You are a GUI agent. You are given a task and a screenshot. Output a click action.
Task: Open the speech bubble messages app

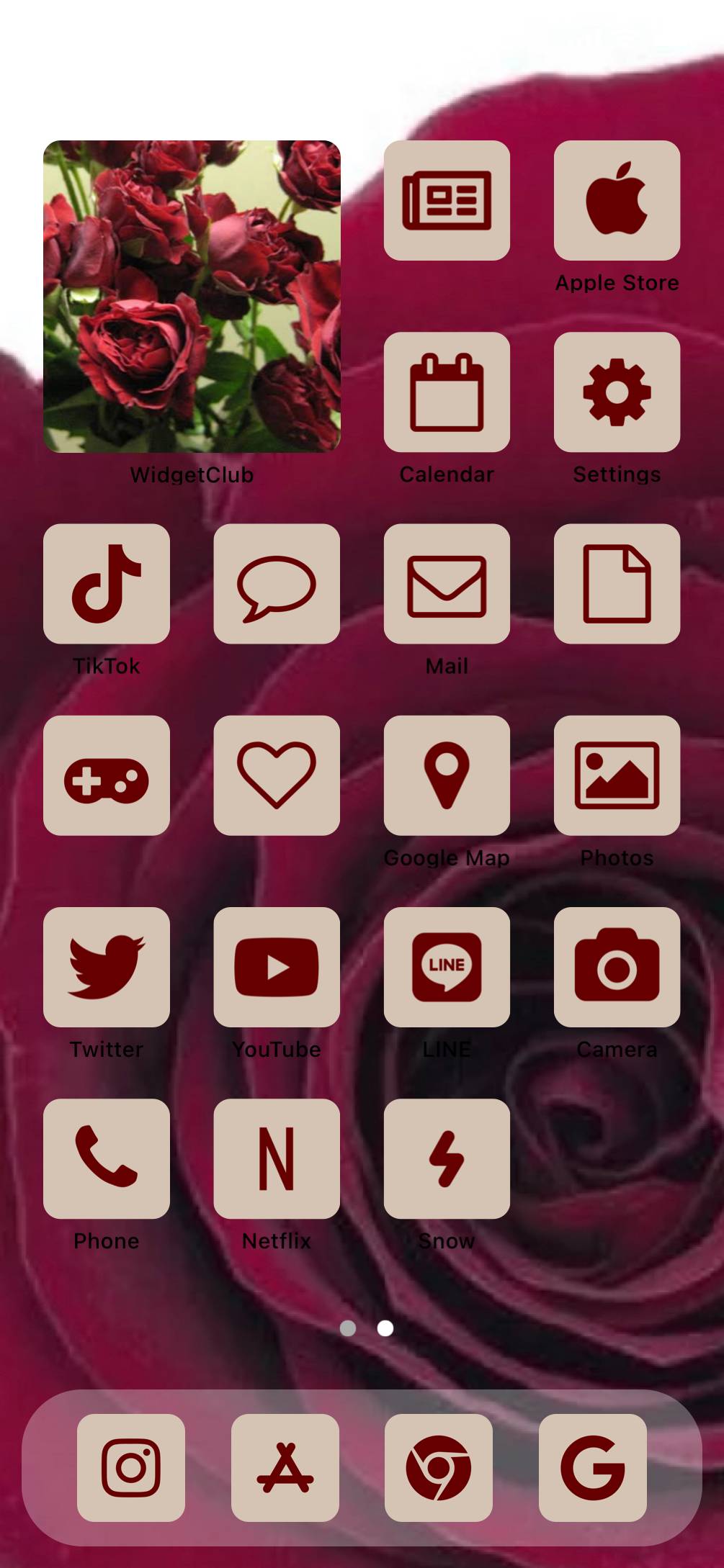pyautogui.click(x=277, y=583)
